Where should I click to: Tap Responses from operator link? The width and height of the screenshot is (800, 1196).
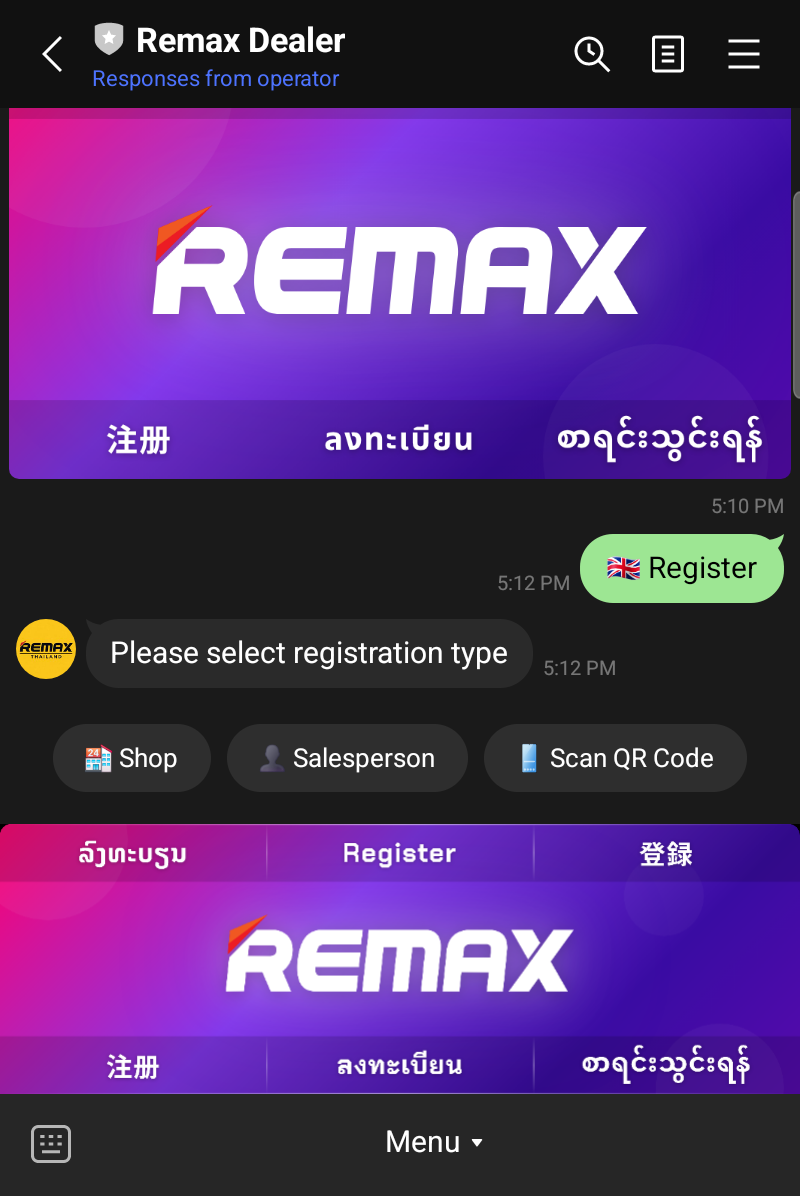[215, 78]
